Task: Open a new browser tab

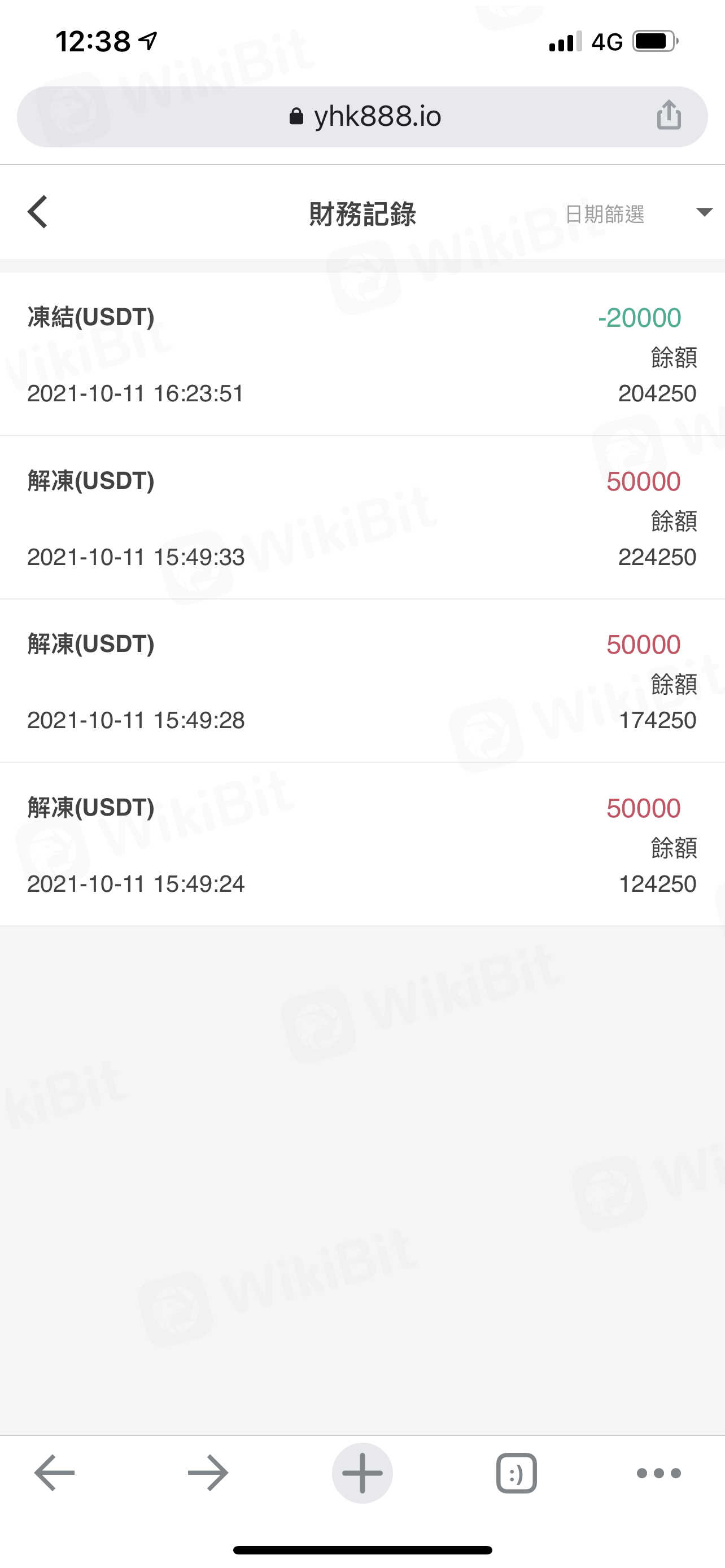Action: 362,1473
